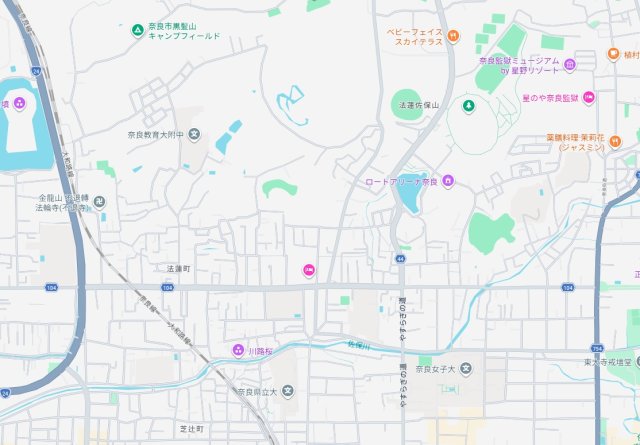Select the 東大寺戒壇堂 place label
The image size is (640, 445).
(x=608, y=362)
